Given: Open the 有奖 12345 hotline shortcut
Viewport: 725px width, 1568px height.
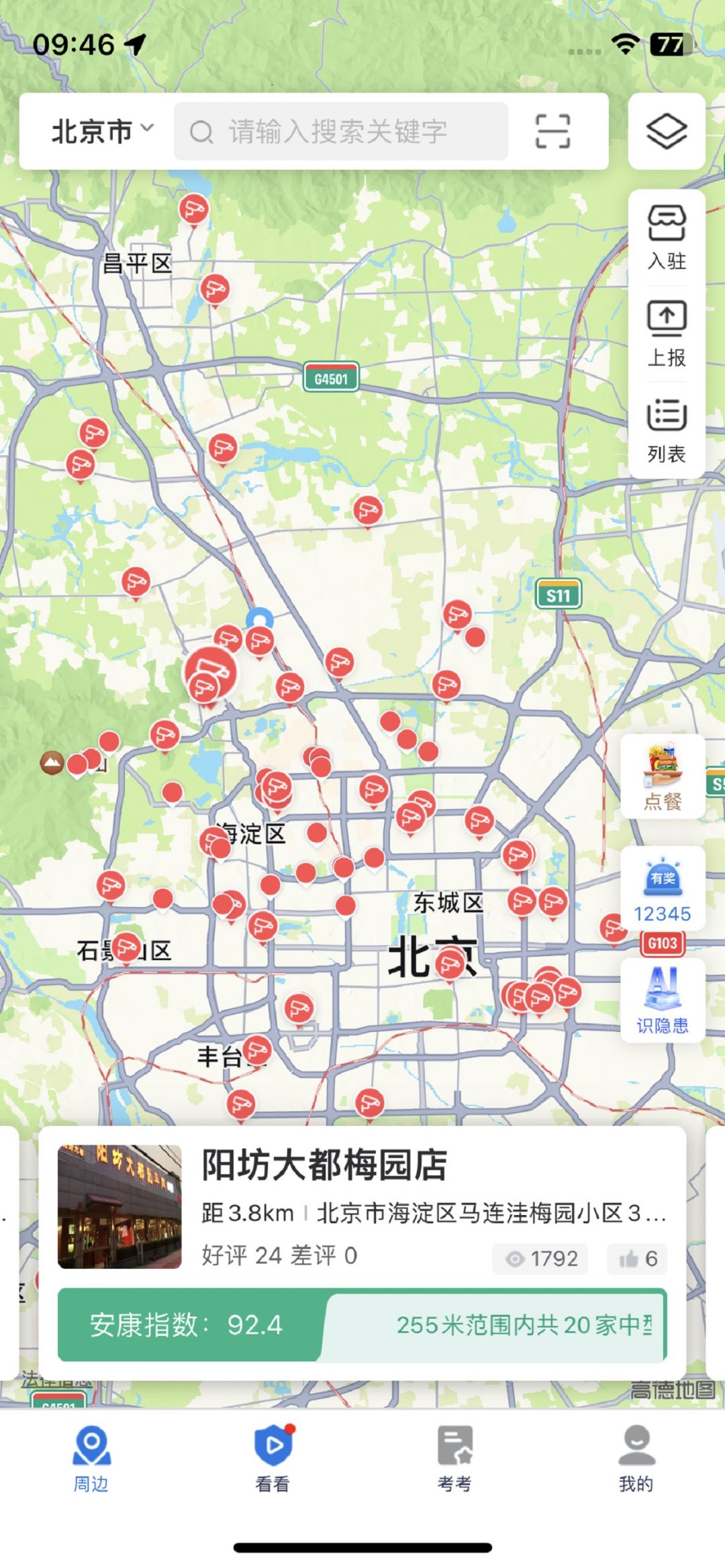Looking at the screenshot, I should (x=663, y=888).
